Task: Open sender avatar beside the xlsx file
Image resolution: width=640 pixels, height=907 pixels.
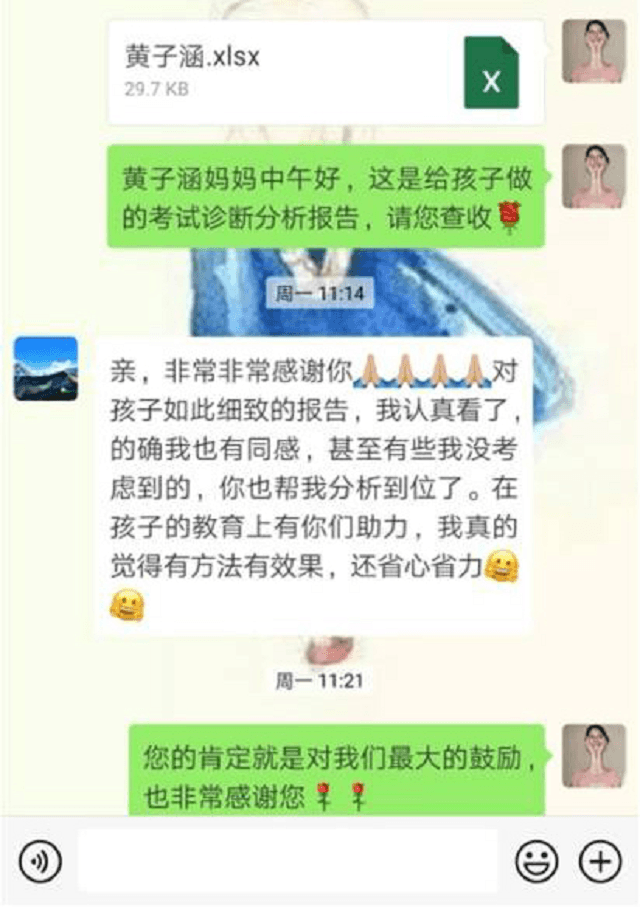Action: tap(594, 51)
